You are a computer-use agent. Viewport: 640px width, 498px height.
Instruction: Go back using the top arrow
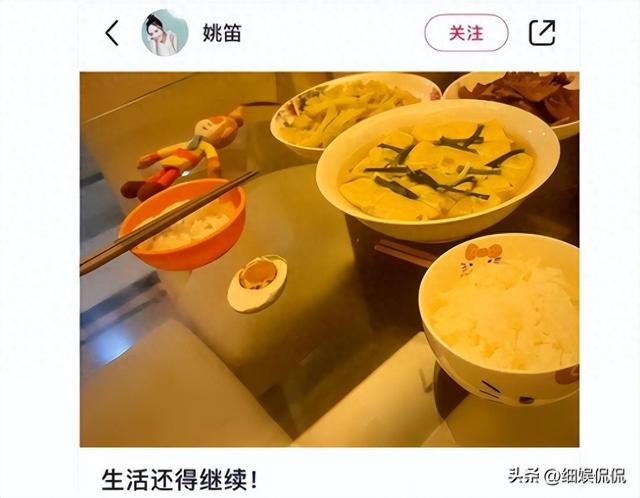pos(111,33)
